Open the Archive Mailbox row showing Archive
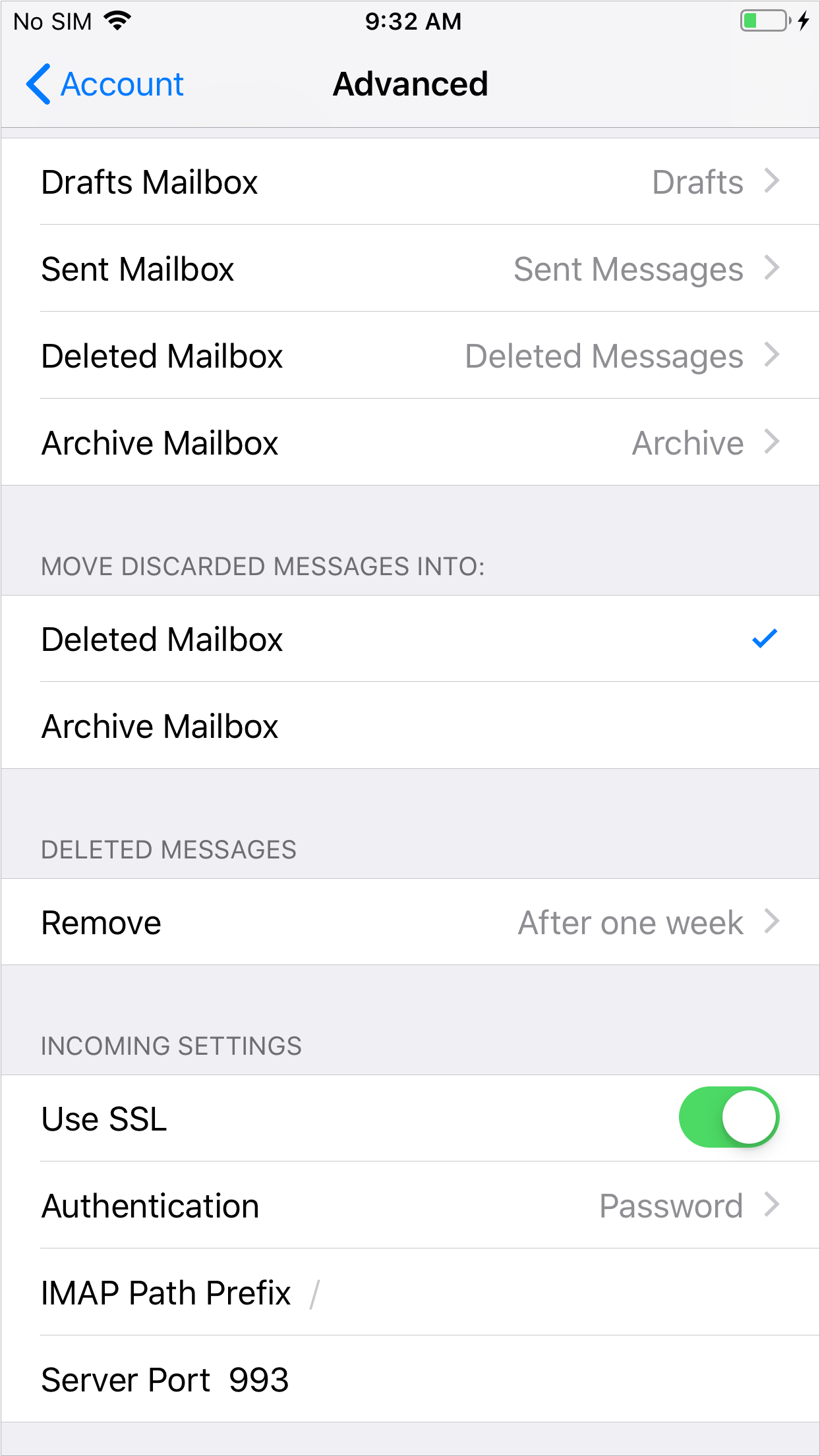The image size is (820, 1456). point(410,443)
